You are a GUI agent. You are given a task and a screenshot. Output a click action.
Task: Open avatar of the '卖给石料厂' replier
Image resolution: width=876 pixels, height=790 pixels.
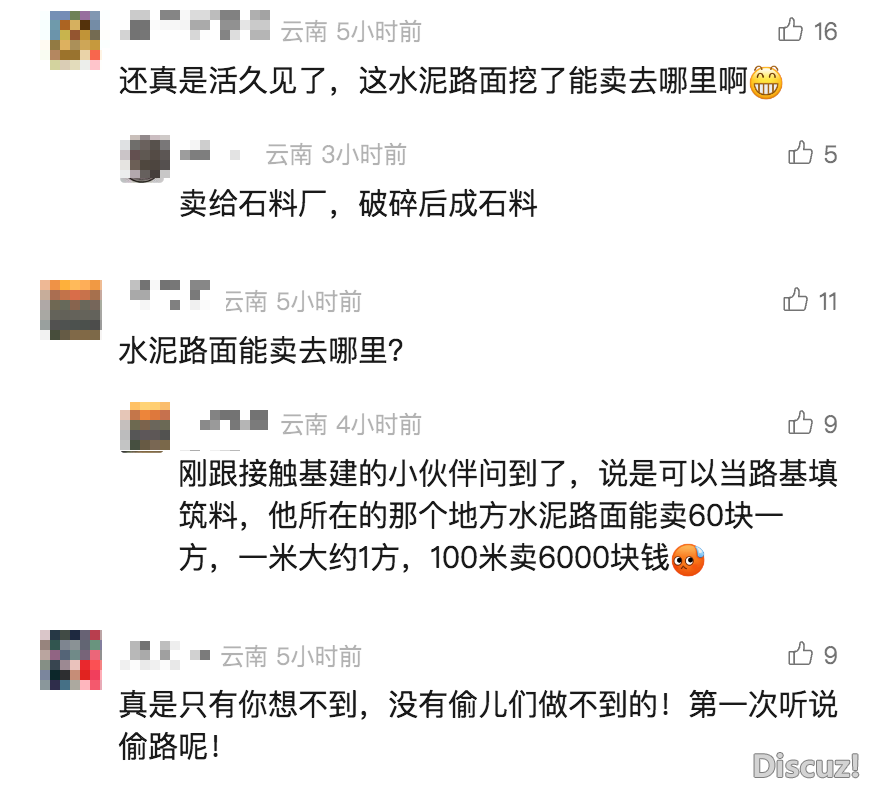tap(144, 160)
